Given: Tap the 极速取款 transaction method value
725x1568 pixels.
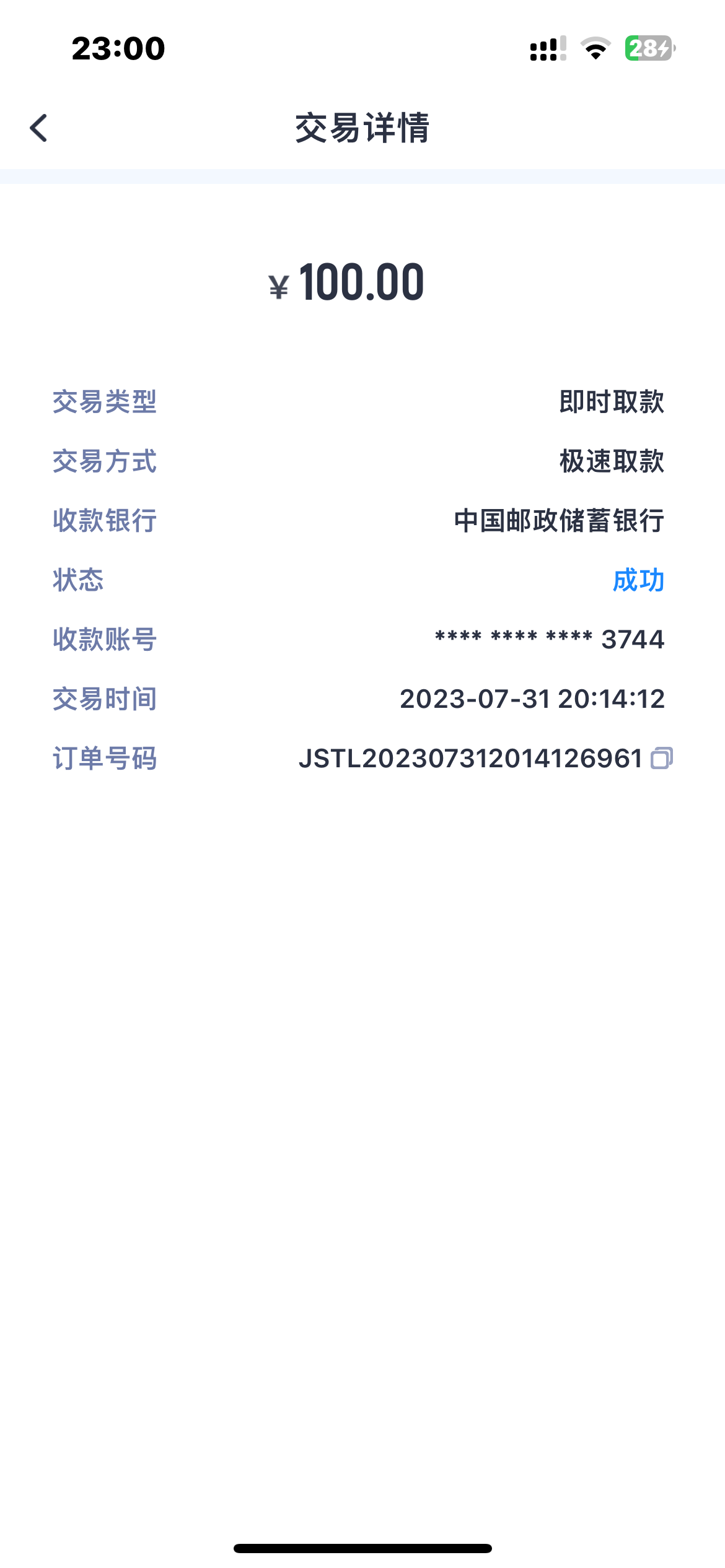Looking at the screenshot, I should coord(610,462).
